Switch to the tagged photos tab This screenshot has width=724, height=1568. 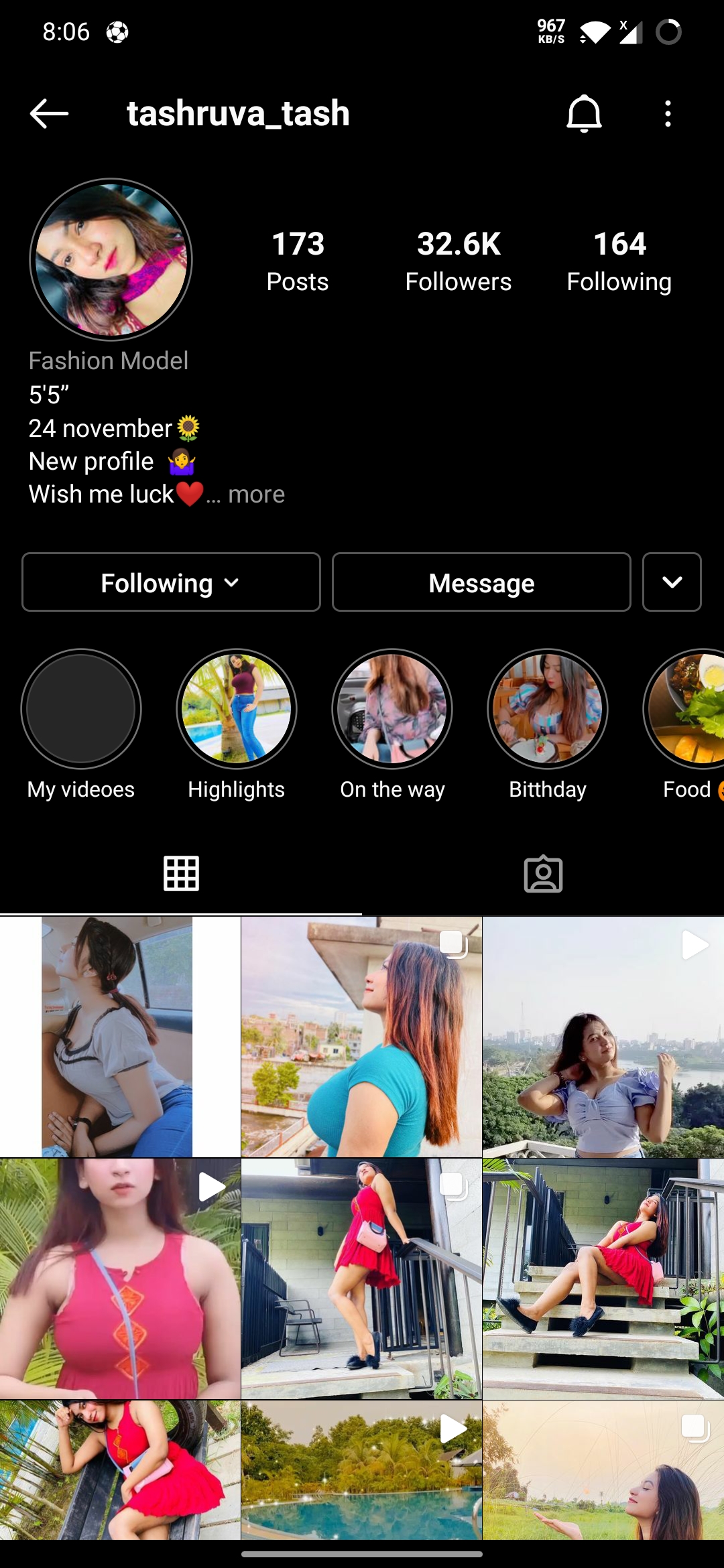pyautogui.click(x=543, y=874)
